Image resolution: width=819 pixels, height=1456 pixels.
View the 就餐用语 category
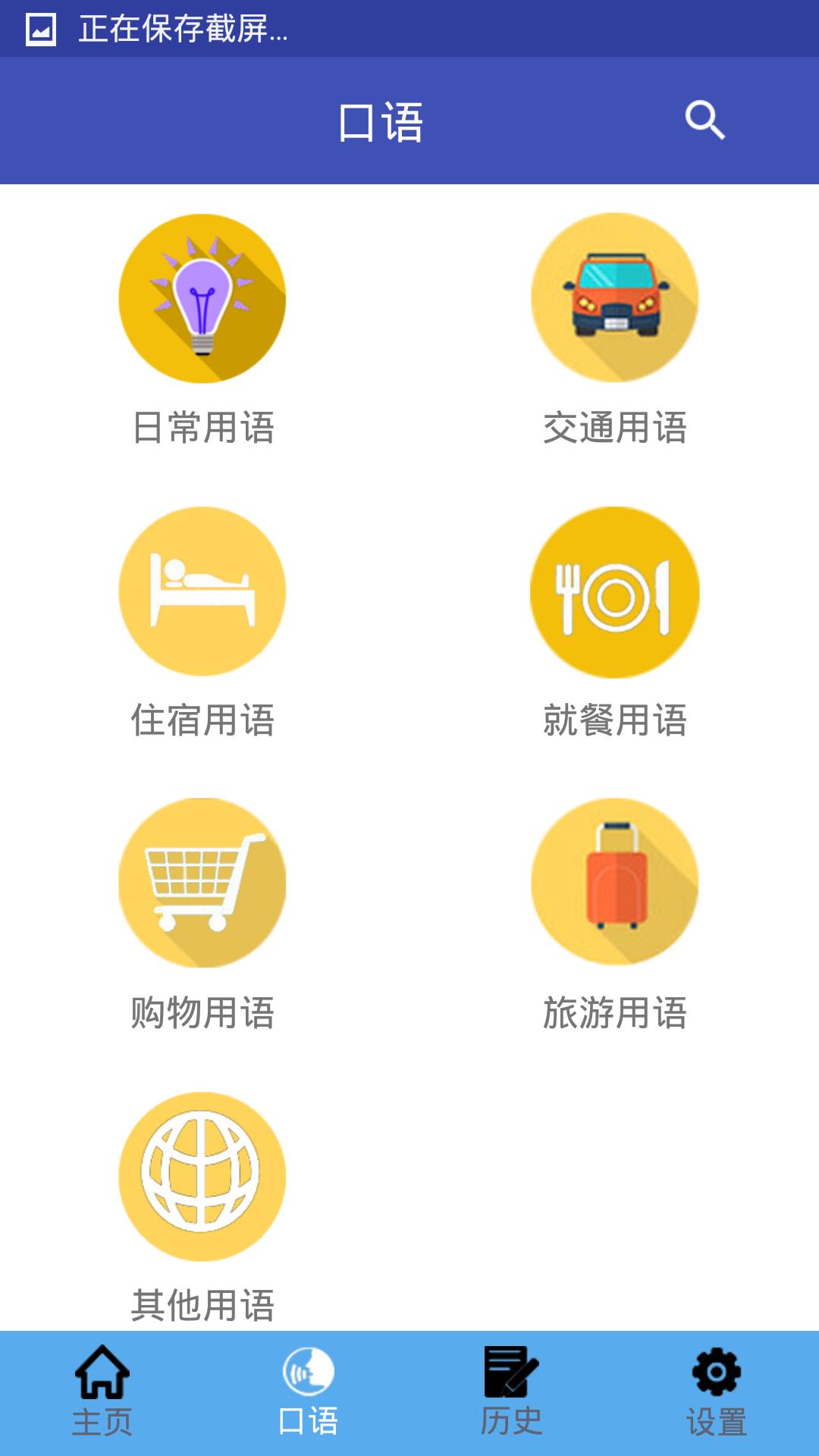[x=614, y=591]
